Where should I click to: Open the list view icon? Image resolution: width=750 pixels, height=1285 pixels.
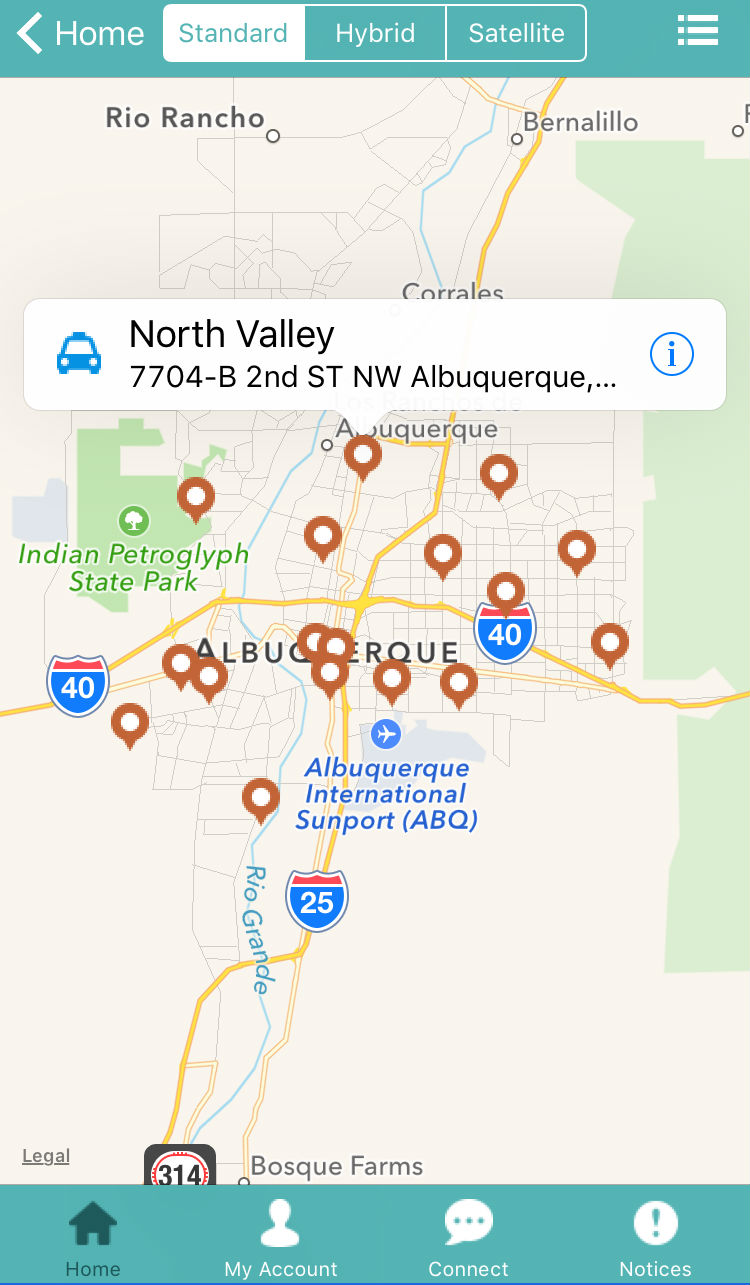[697, 31]
